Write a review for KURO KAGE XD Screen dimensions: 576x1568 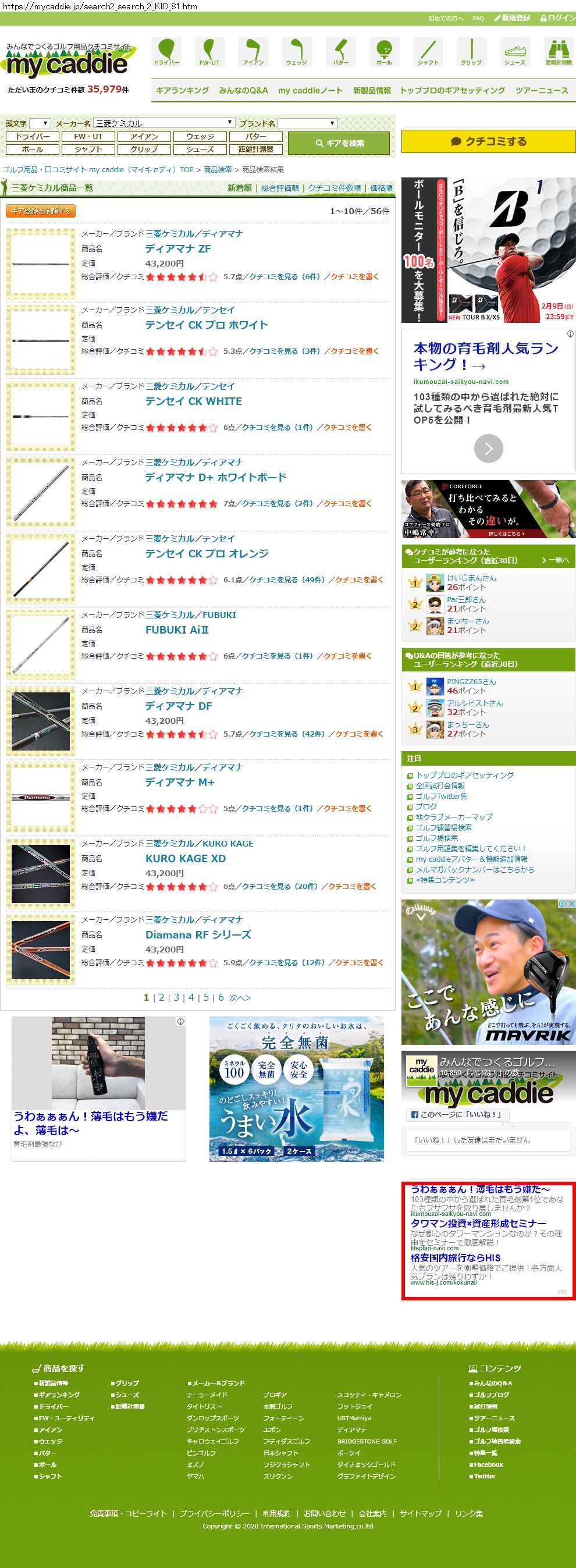tap(351, 886)
